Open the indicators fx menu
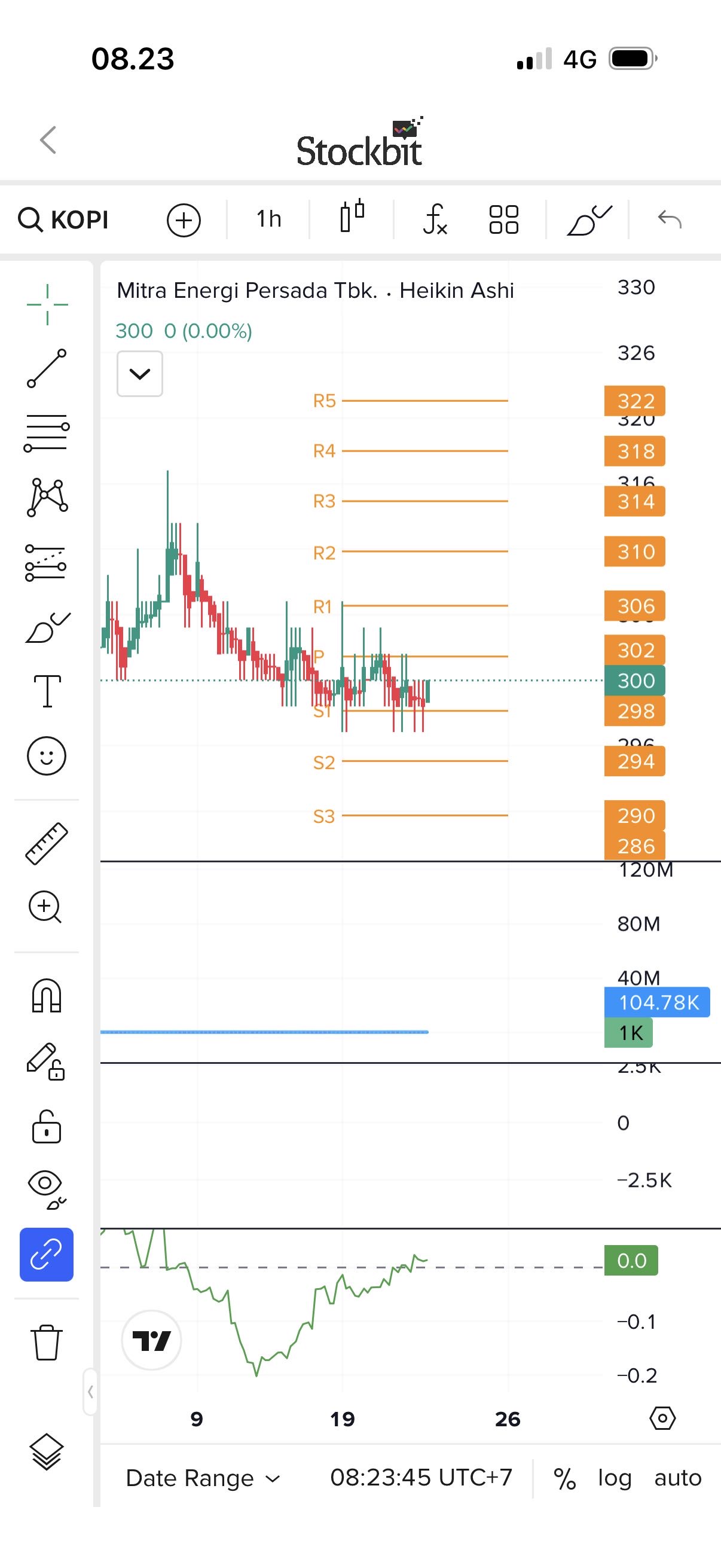Viewport: 721px width, 1568px height. [435, 219]
